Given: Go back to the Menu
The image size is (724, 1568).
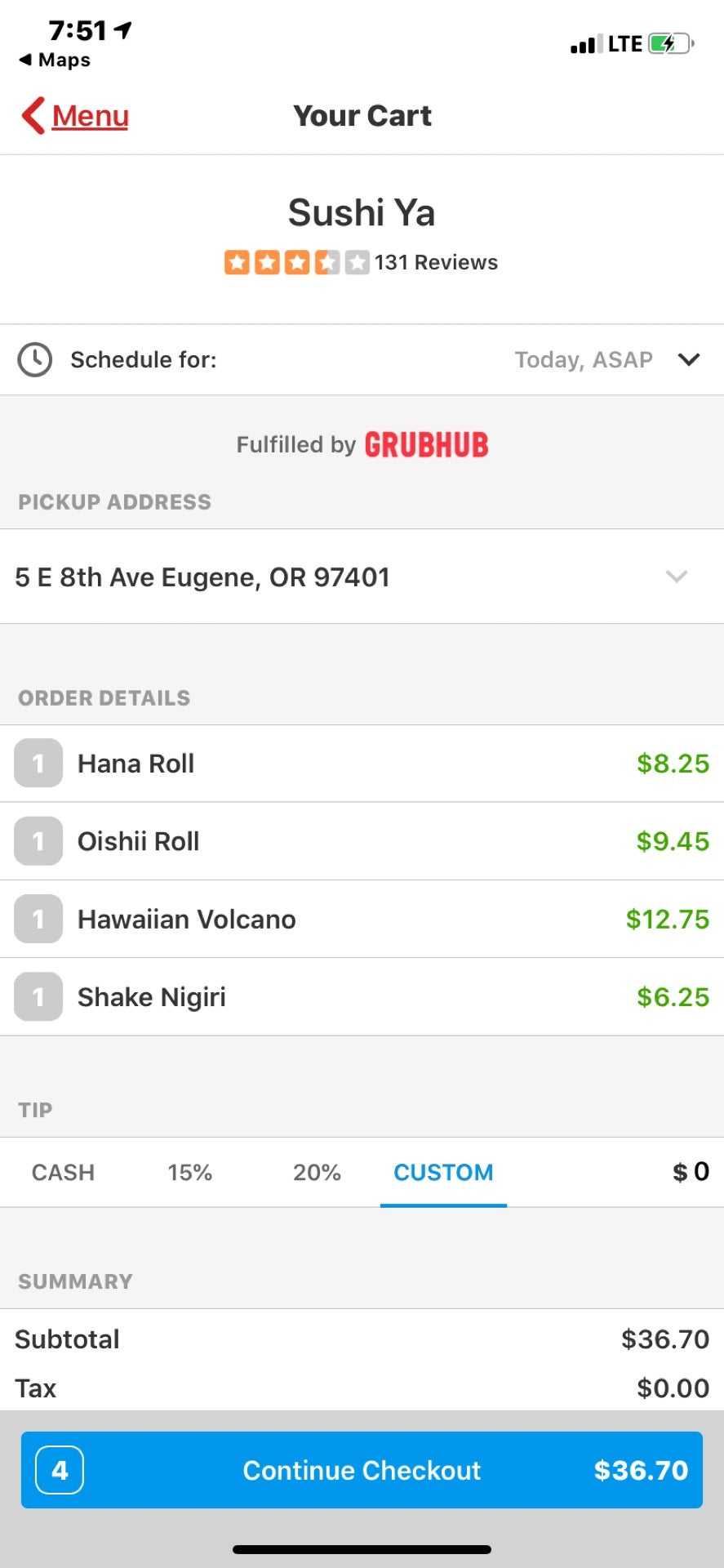Looking at the screenshot, I should 76,116.
